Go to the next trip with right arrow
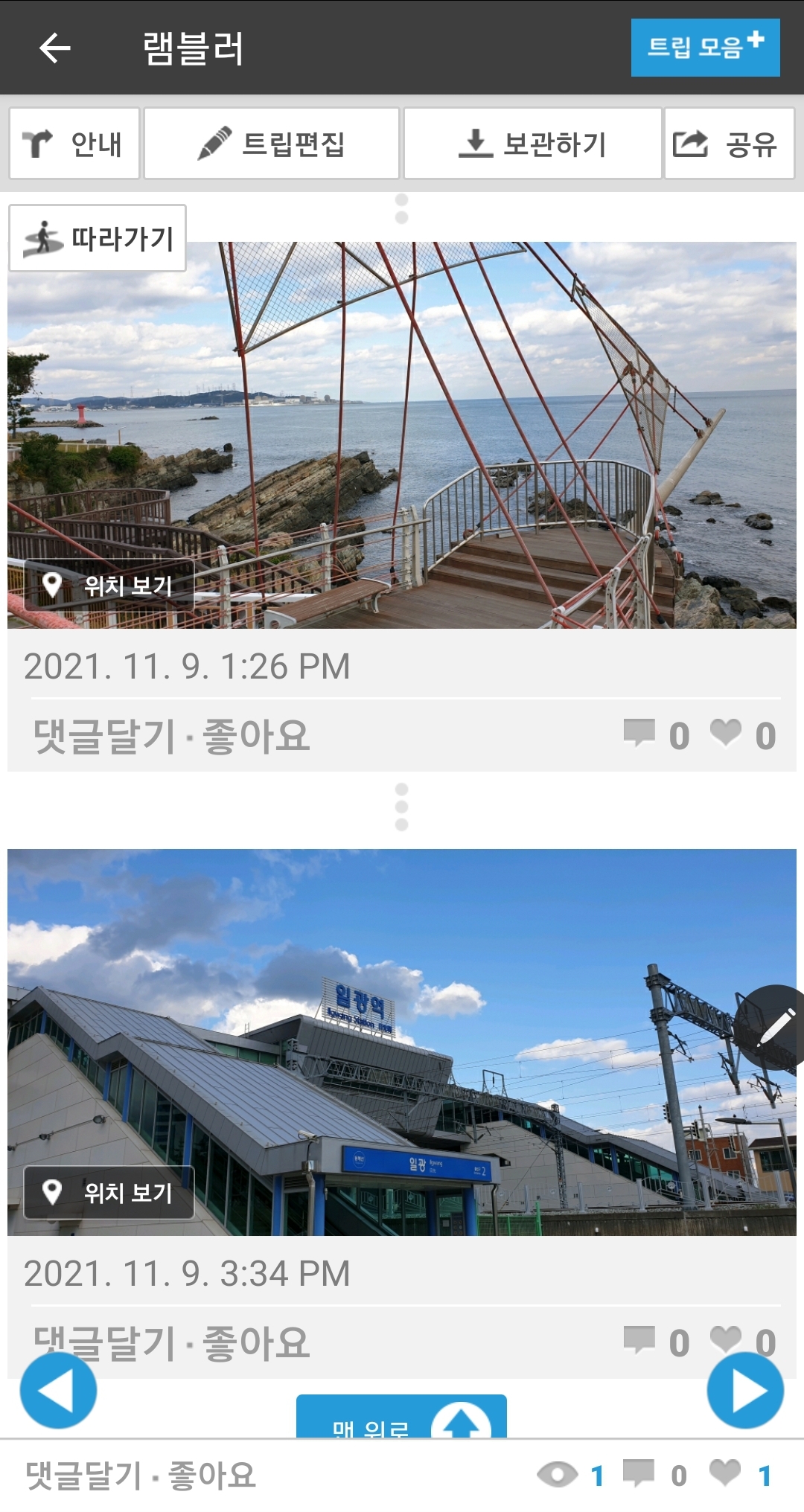Viewport: 804px width, 1512px height. click(745, 1390)
